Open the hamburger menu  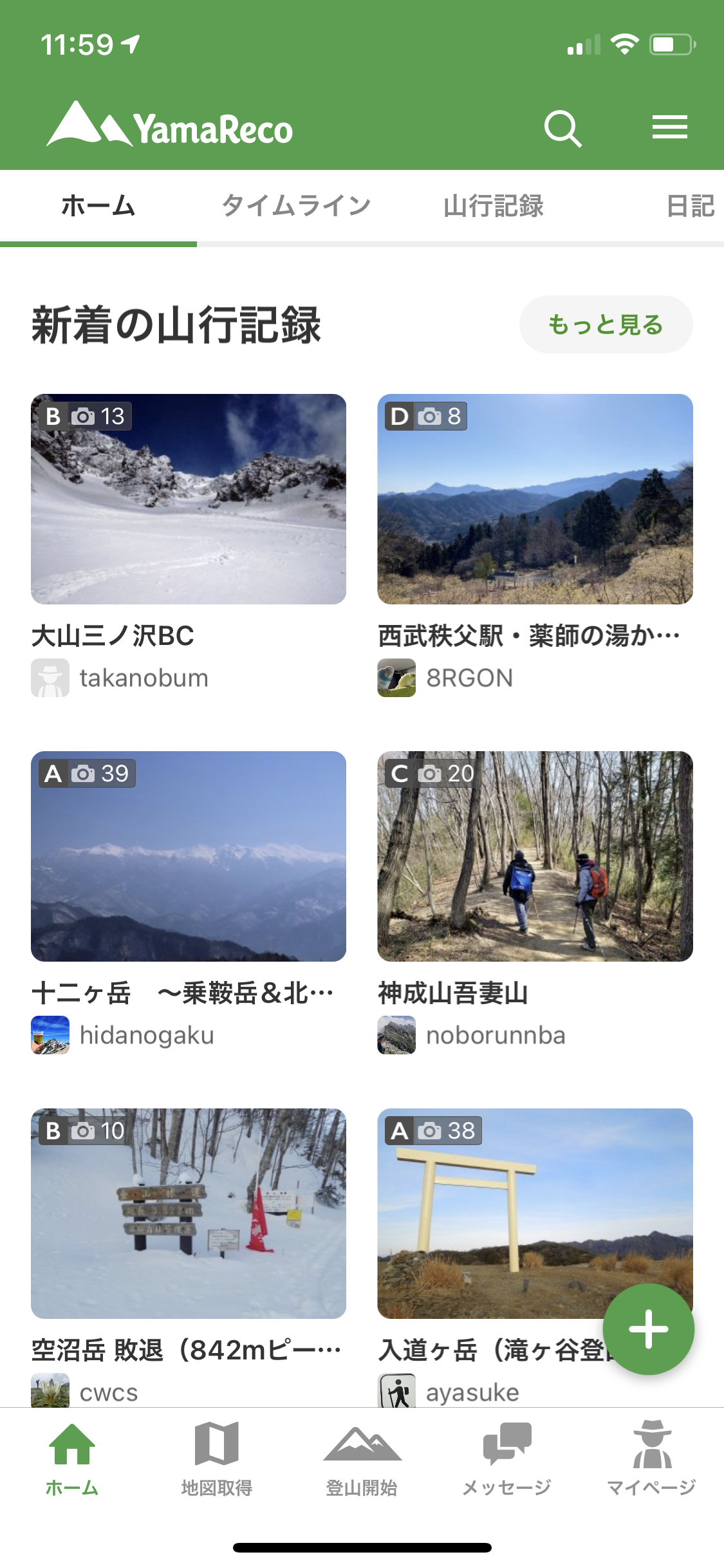[669, 127]
